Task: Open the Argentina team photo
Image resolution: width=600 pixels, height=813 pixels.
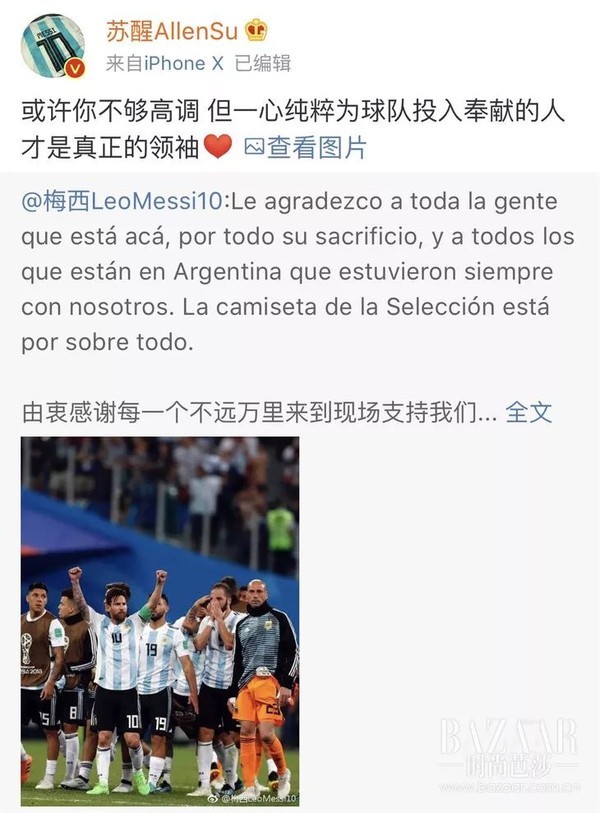Action: coord(160,620)
